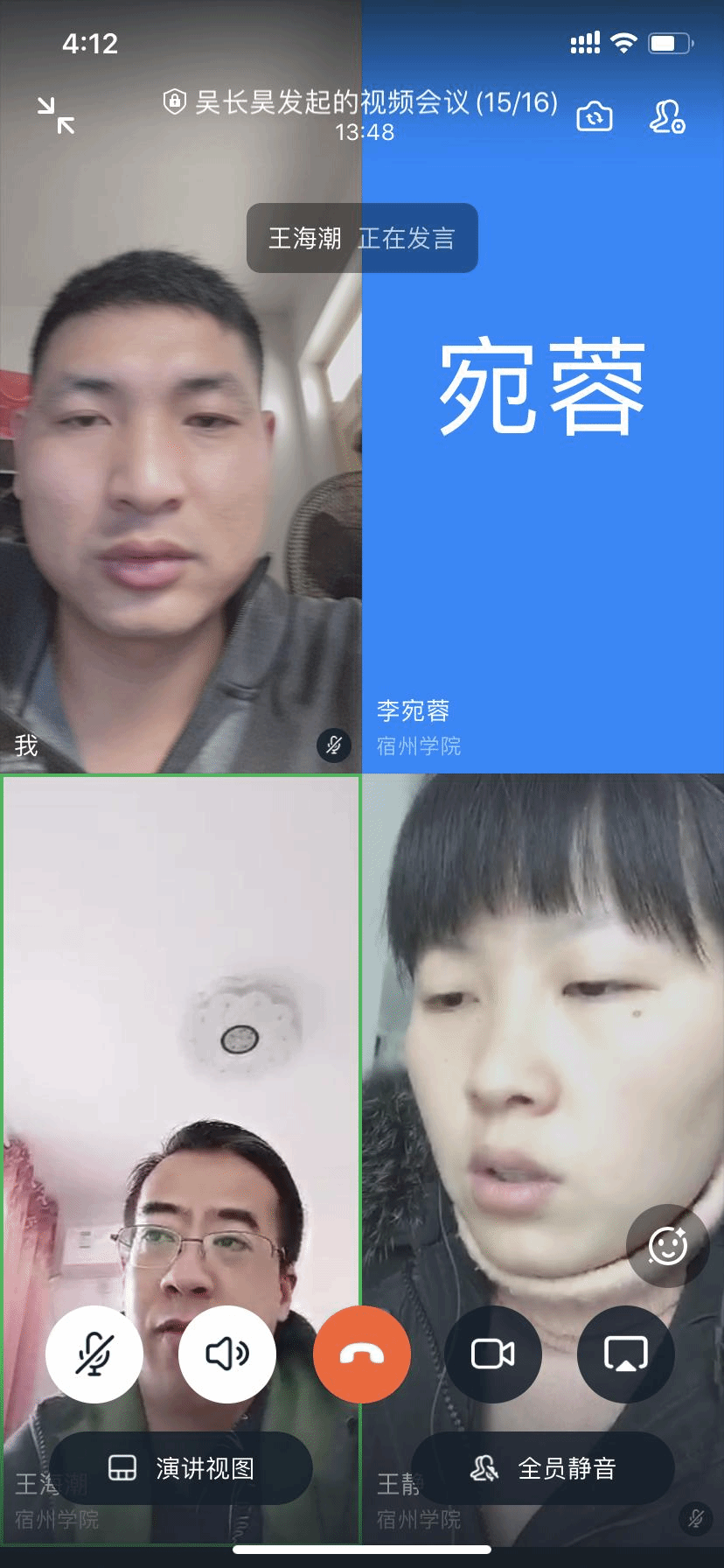Select 王静's video tile
This screenshot has width=724, height=1568.
point(542,1006)
